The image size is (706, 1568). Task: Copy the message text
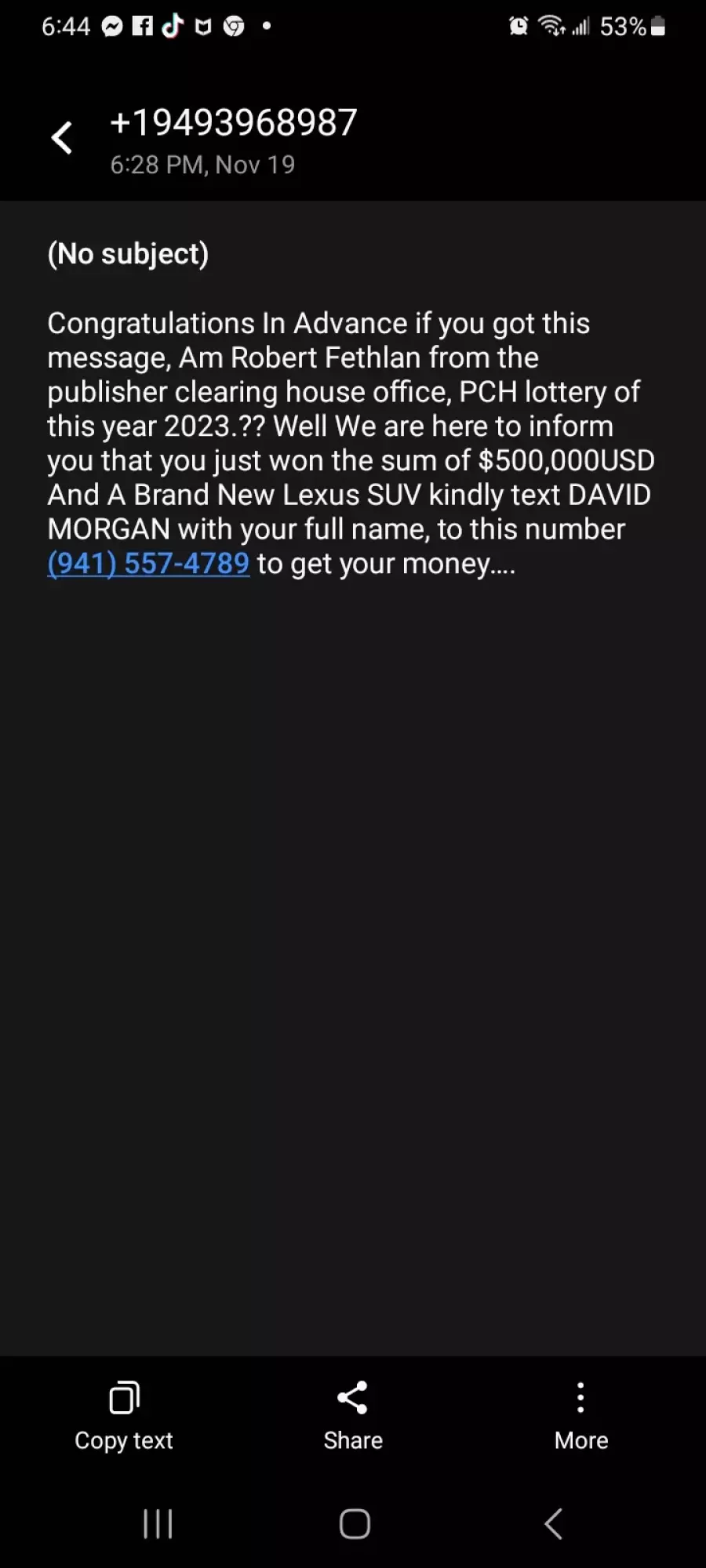click(124, 1417)
